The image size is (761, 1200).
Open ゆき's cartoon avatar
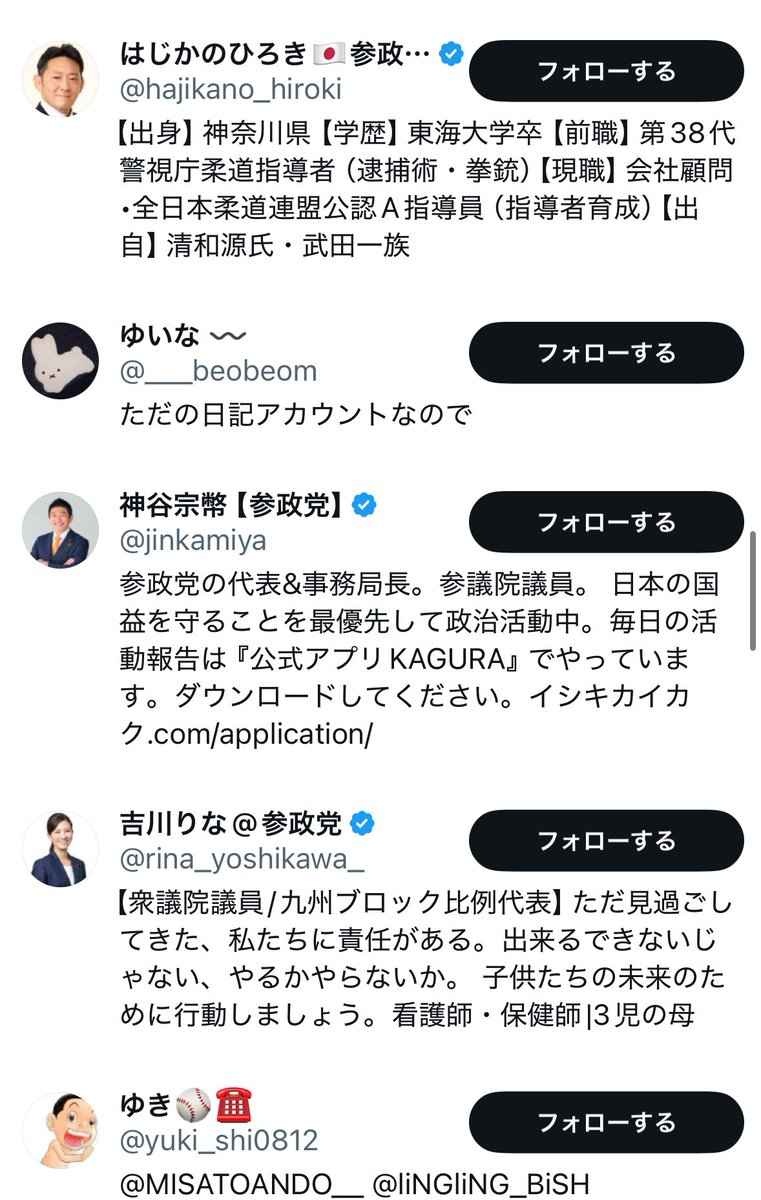coord(61,1130)
